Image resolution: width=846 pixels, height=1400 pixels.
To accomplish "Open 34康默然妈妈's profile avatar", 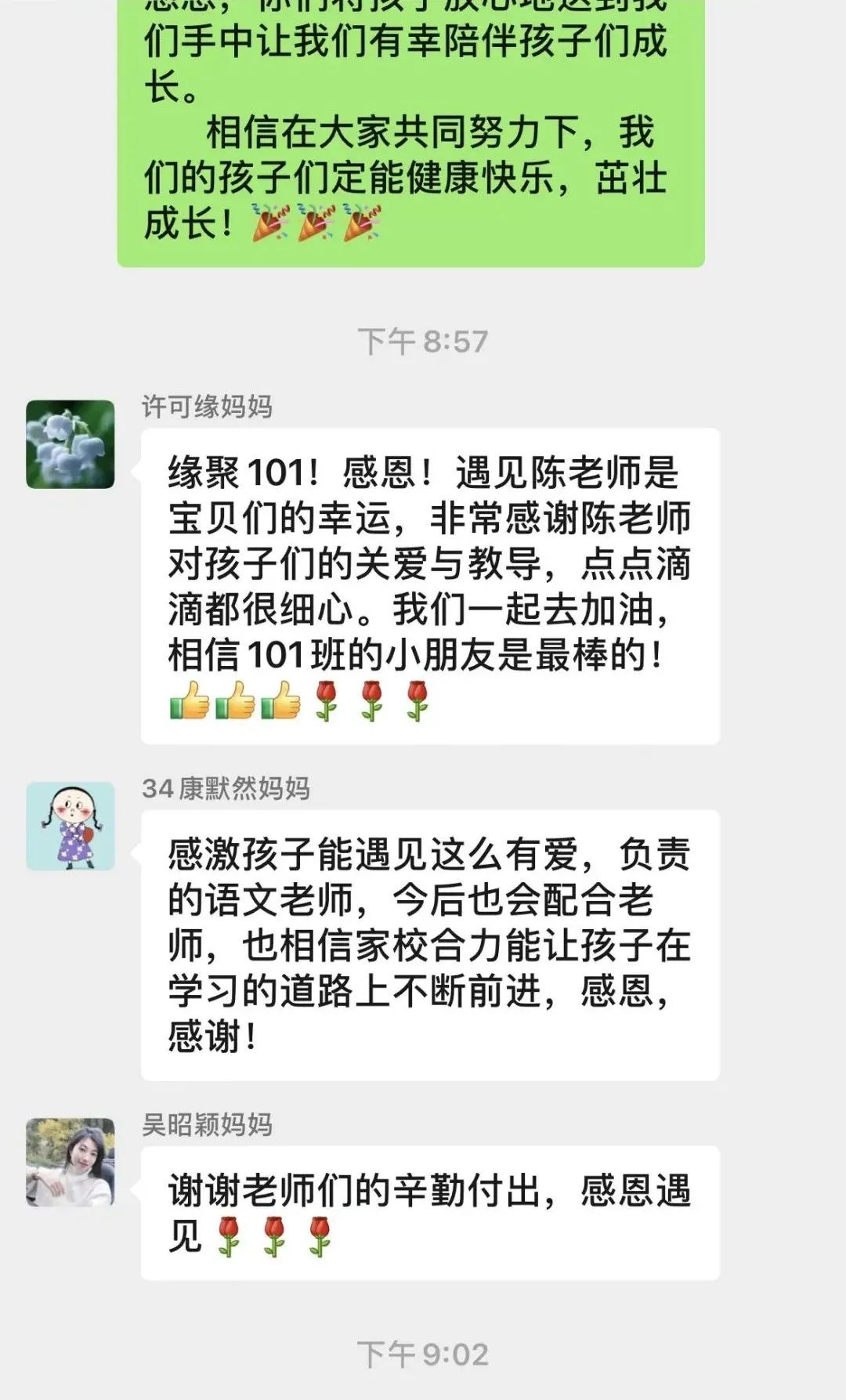I will click(x=70, y=826).
